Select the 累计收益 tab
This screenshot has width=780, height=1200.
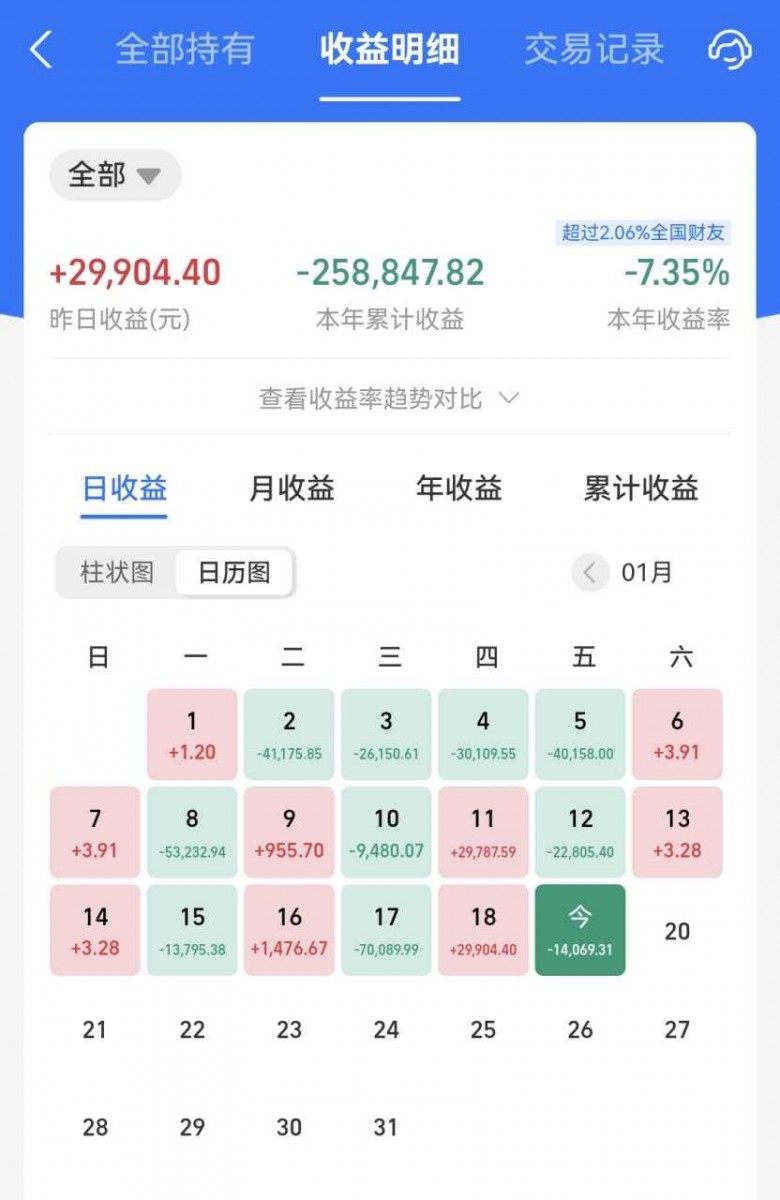[641, 489]
